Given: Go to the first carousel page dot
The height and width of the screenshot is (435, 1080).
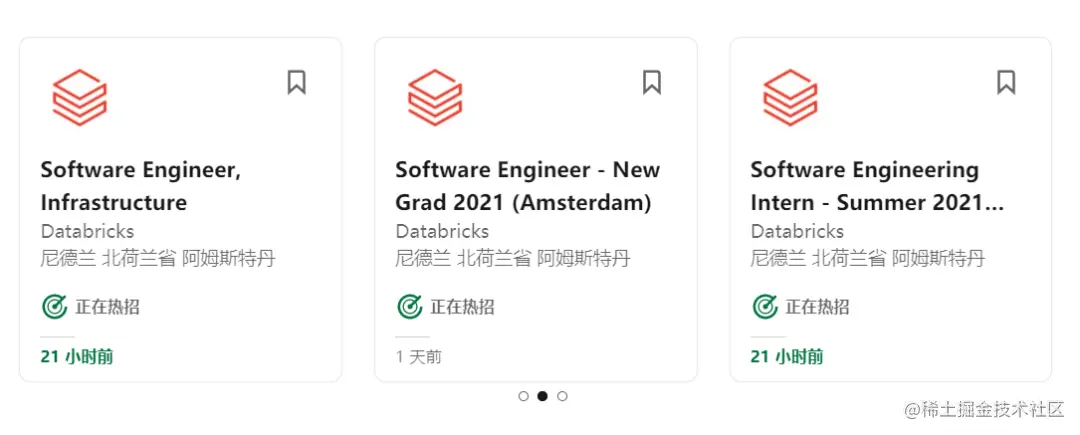Looking at the screenshot, I should (523, 396).
